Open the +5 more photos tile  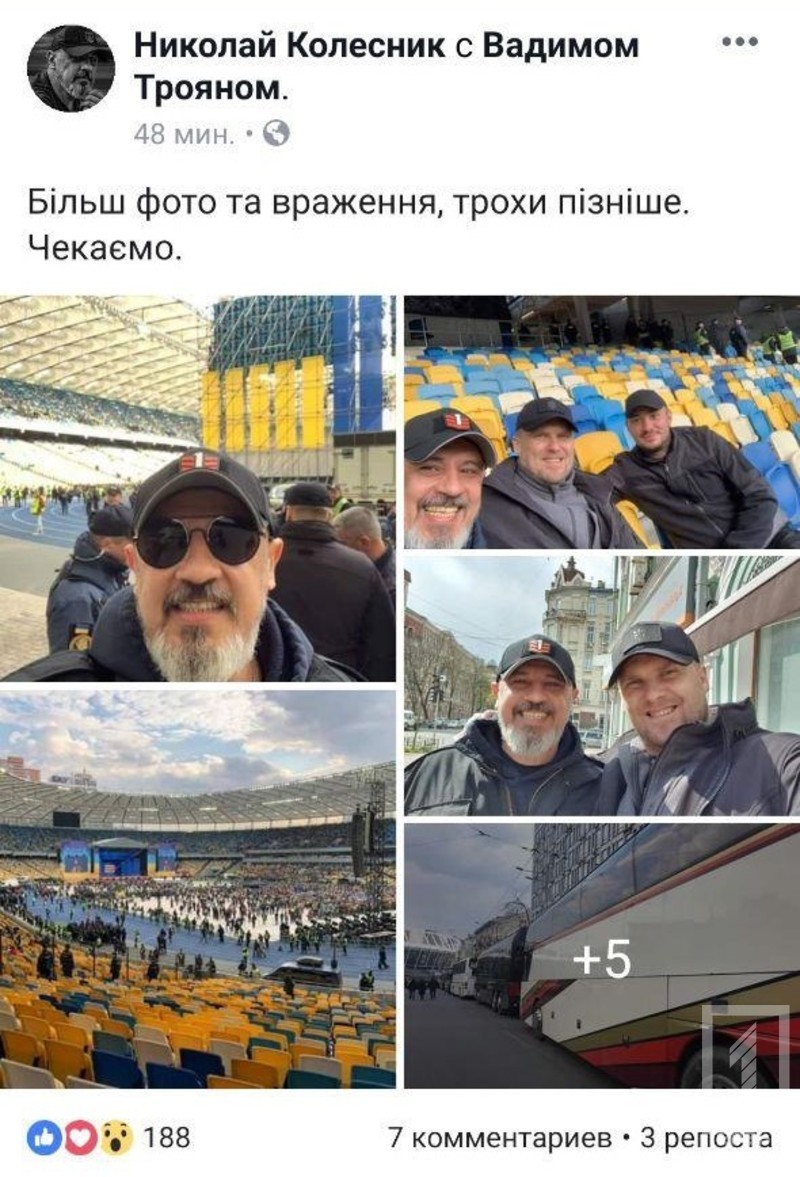(601, 956)
